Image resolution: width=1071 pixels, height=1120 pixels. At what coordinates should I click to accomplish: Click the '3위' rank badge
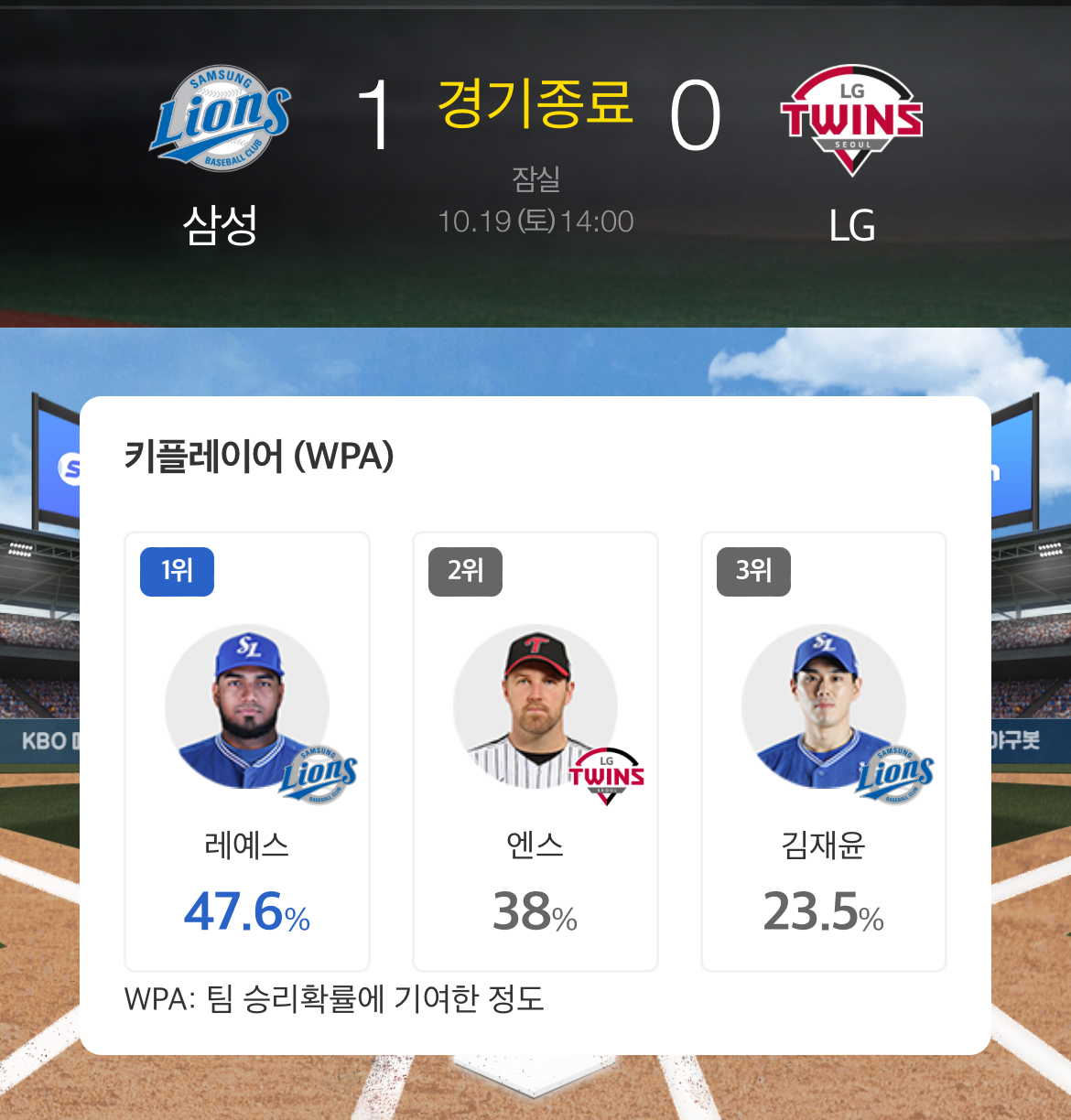point(752,571)
